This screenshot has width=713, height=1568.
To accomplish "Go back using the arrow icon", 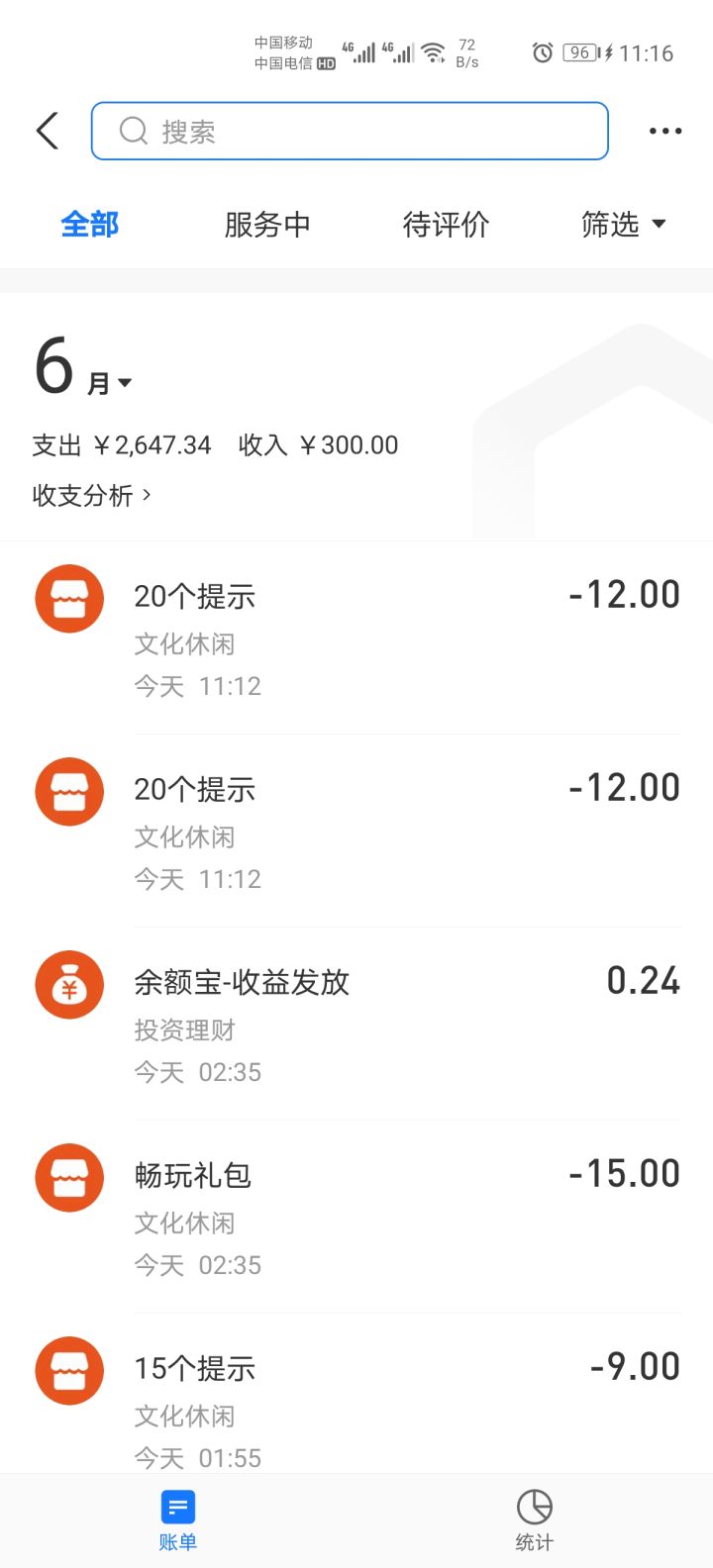I will point(48,131).
